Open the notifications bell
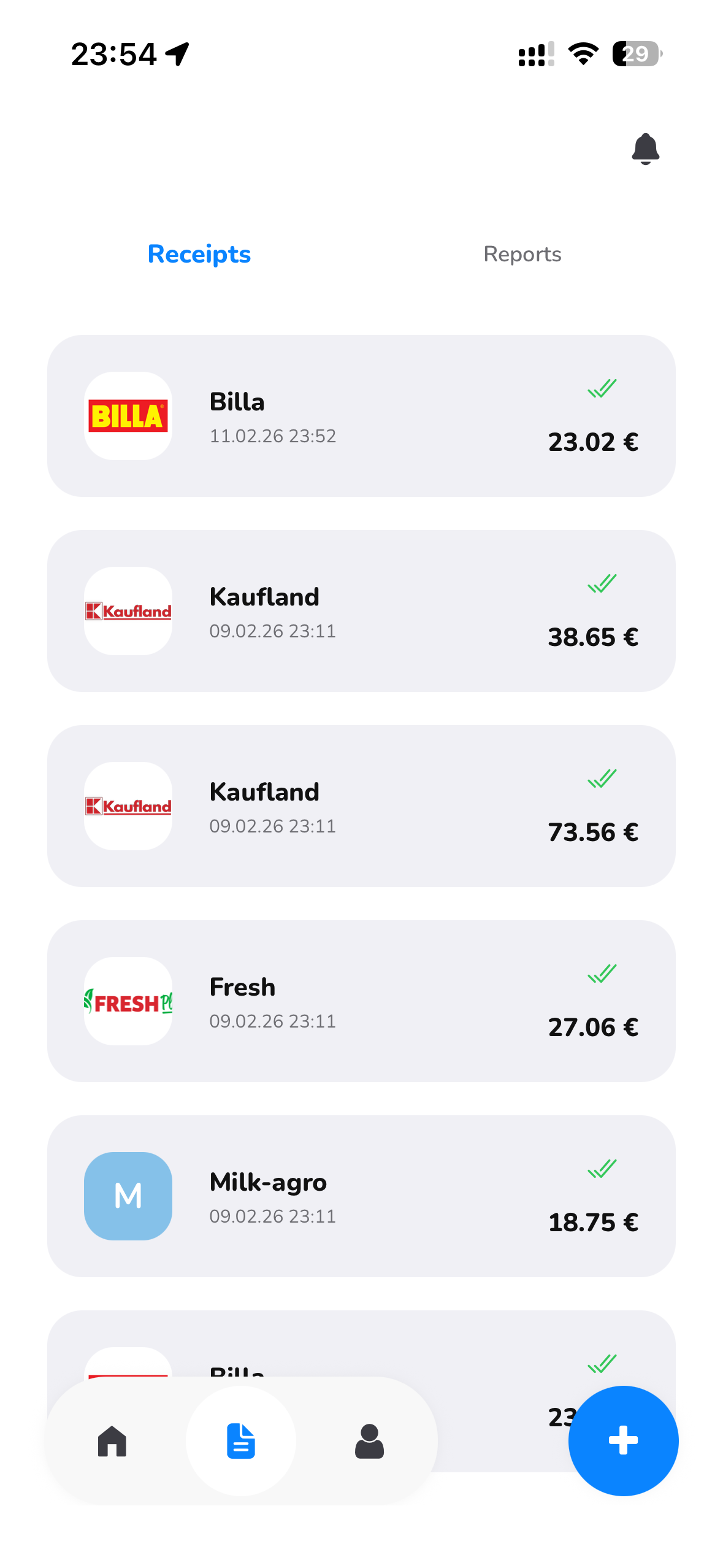The width and height of the screenshot is (723, 1568). click(645, 149)
